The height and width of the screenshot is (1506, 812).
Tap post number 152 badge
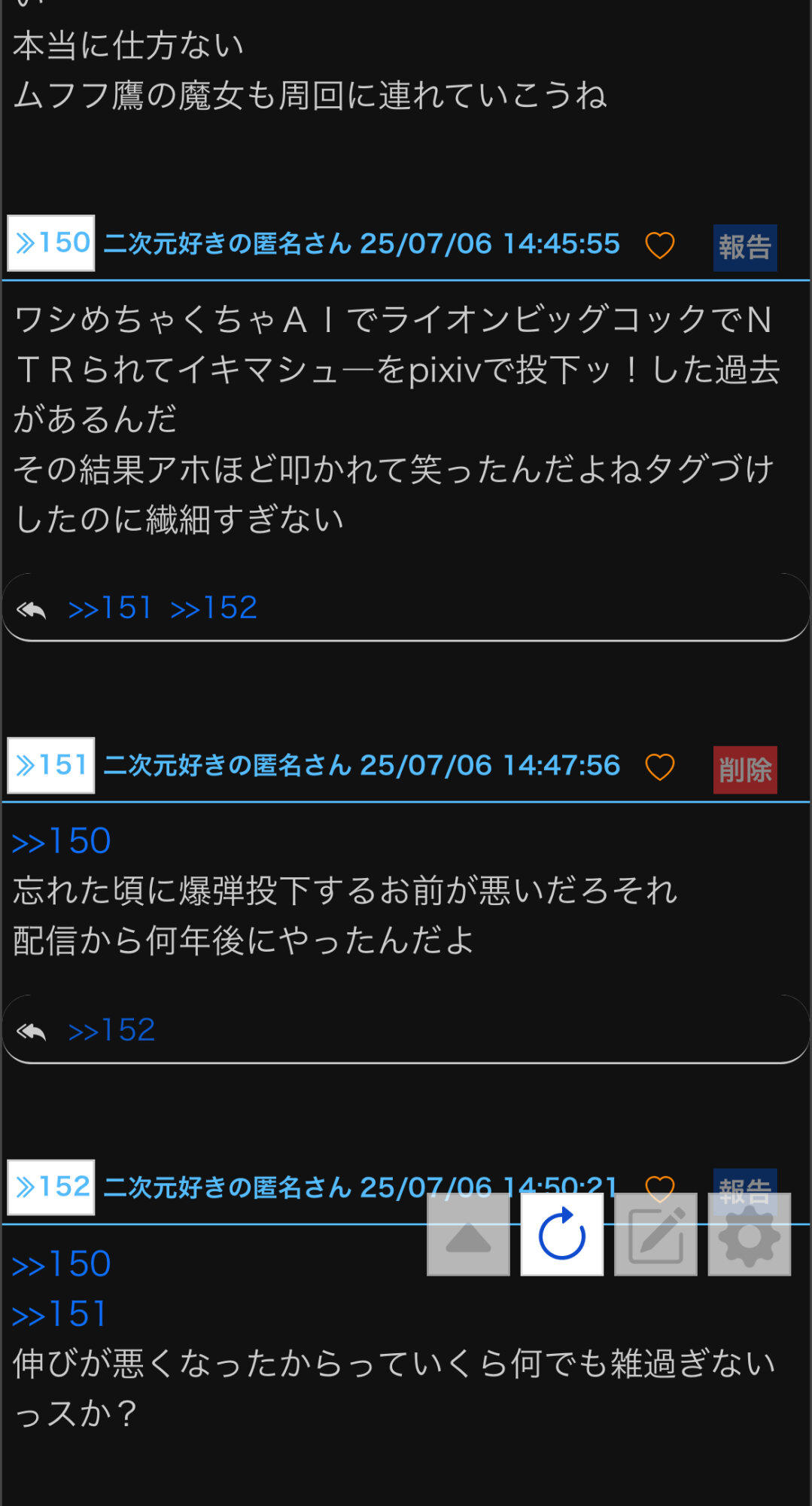tap(51, 1187)
